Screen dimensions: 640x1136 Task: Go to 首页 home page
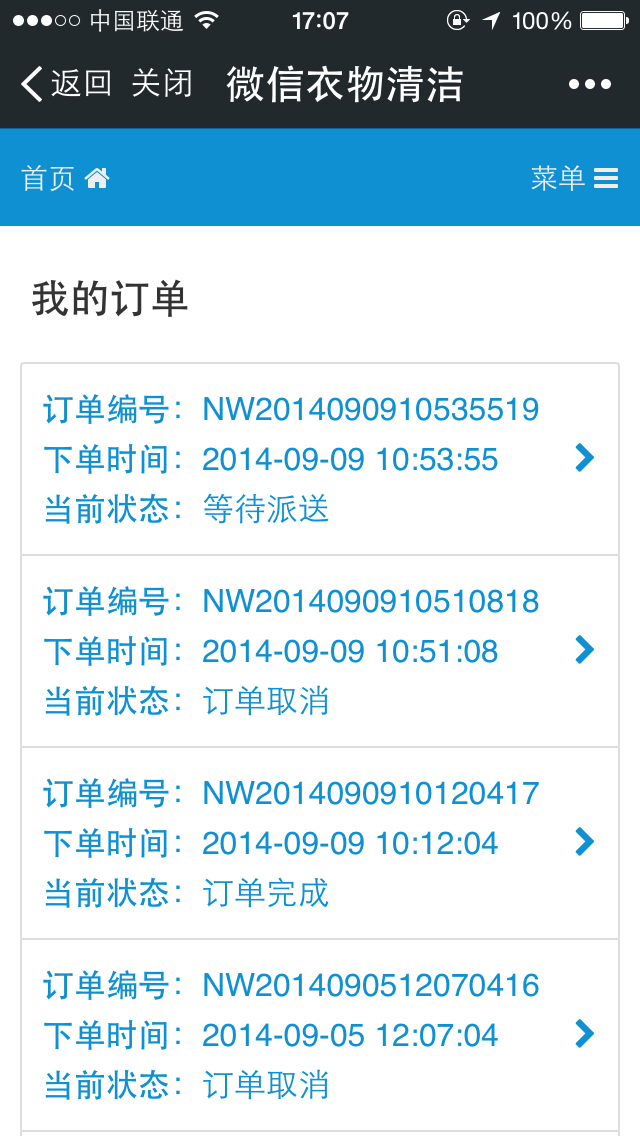(65, 179)
